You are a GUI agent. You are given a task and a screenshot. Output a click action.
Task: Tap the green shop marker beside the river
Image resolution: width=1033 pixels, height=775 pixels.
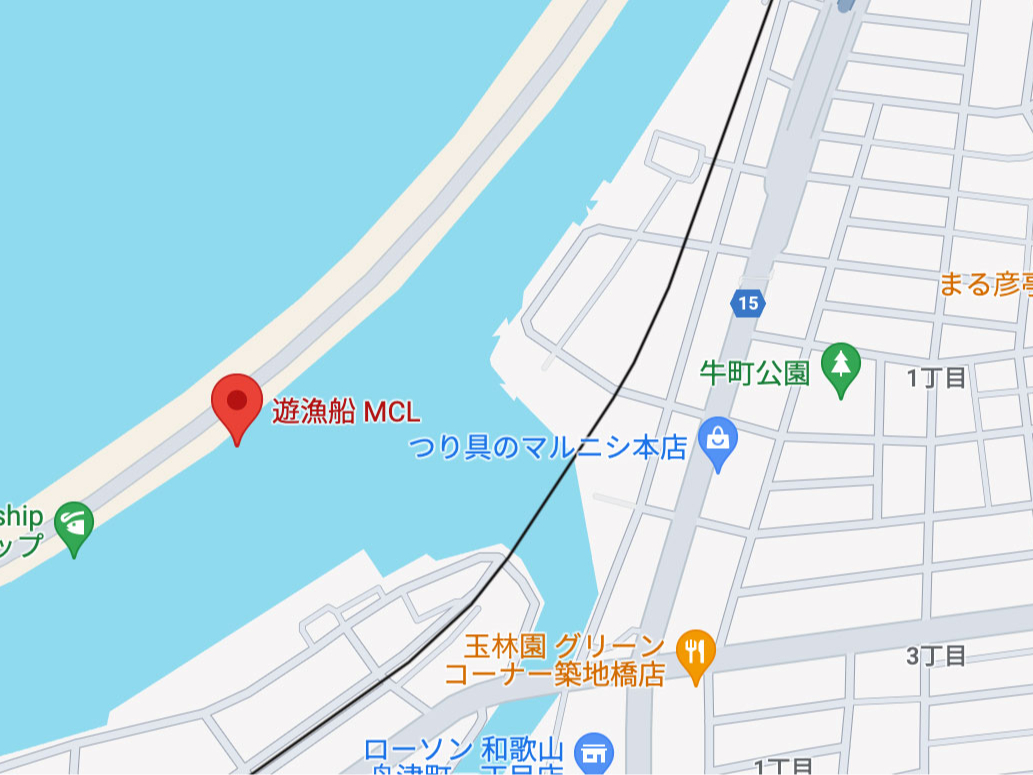click(x=74, y=525)
